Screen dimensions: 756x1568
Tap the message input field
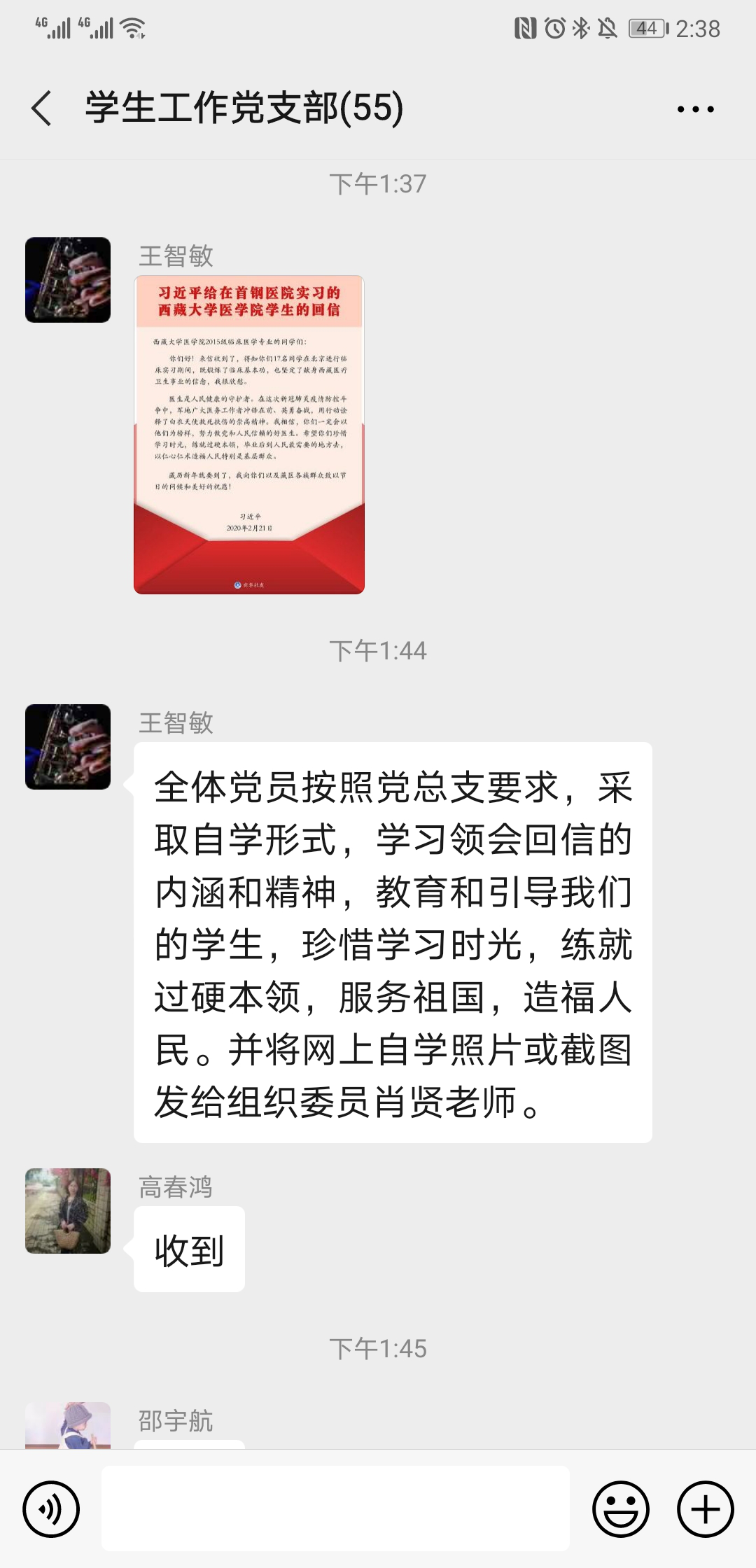click(x=336, y=1508)
